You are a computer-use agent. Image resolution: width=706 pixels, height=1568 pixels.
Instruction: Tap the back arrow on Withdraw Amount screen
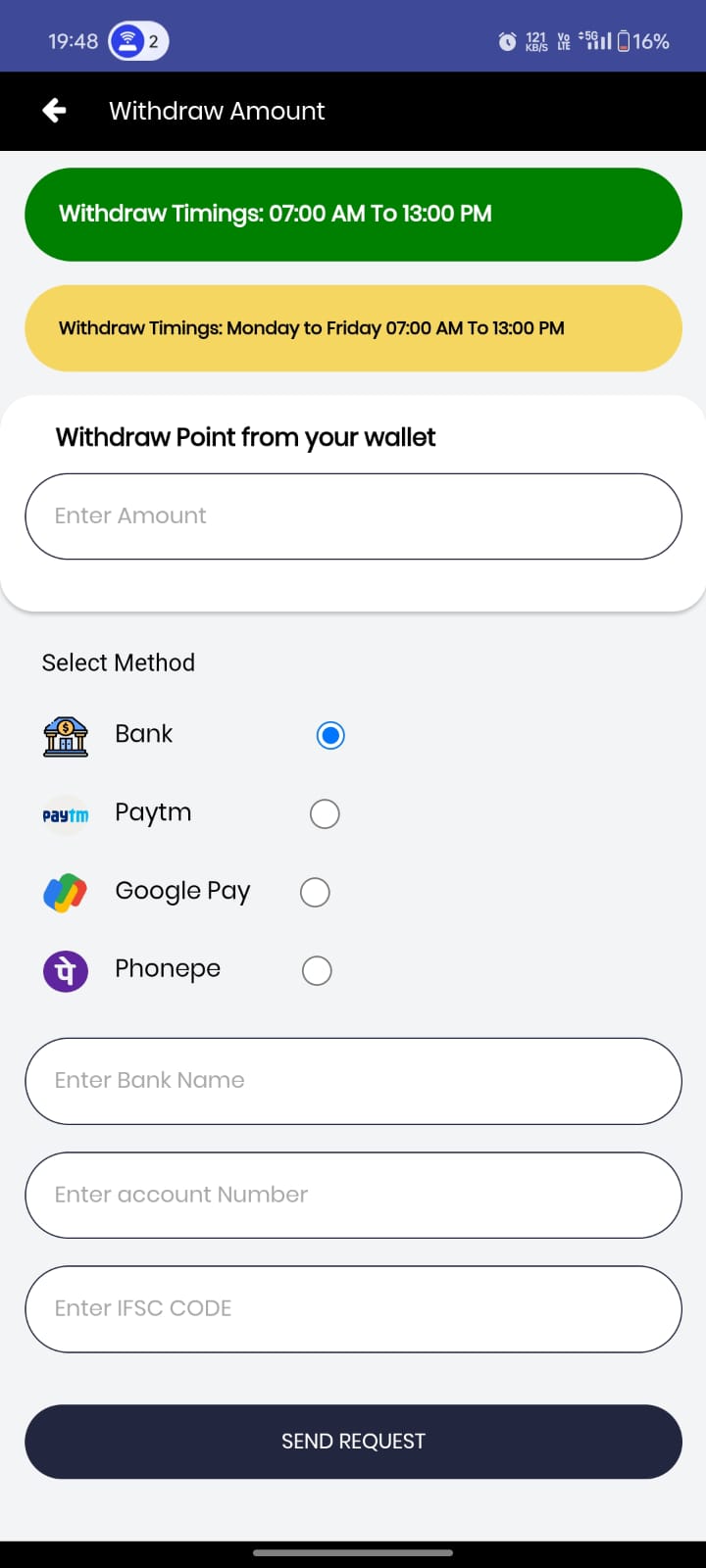pyautogui.click(x=52, y=110)
